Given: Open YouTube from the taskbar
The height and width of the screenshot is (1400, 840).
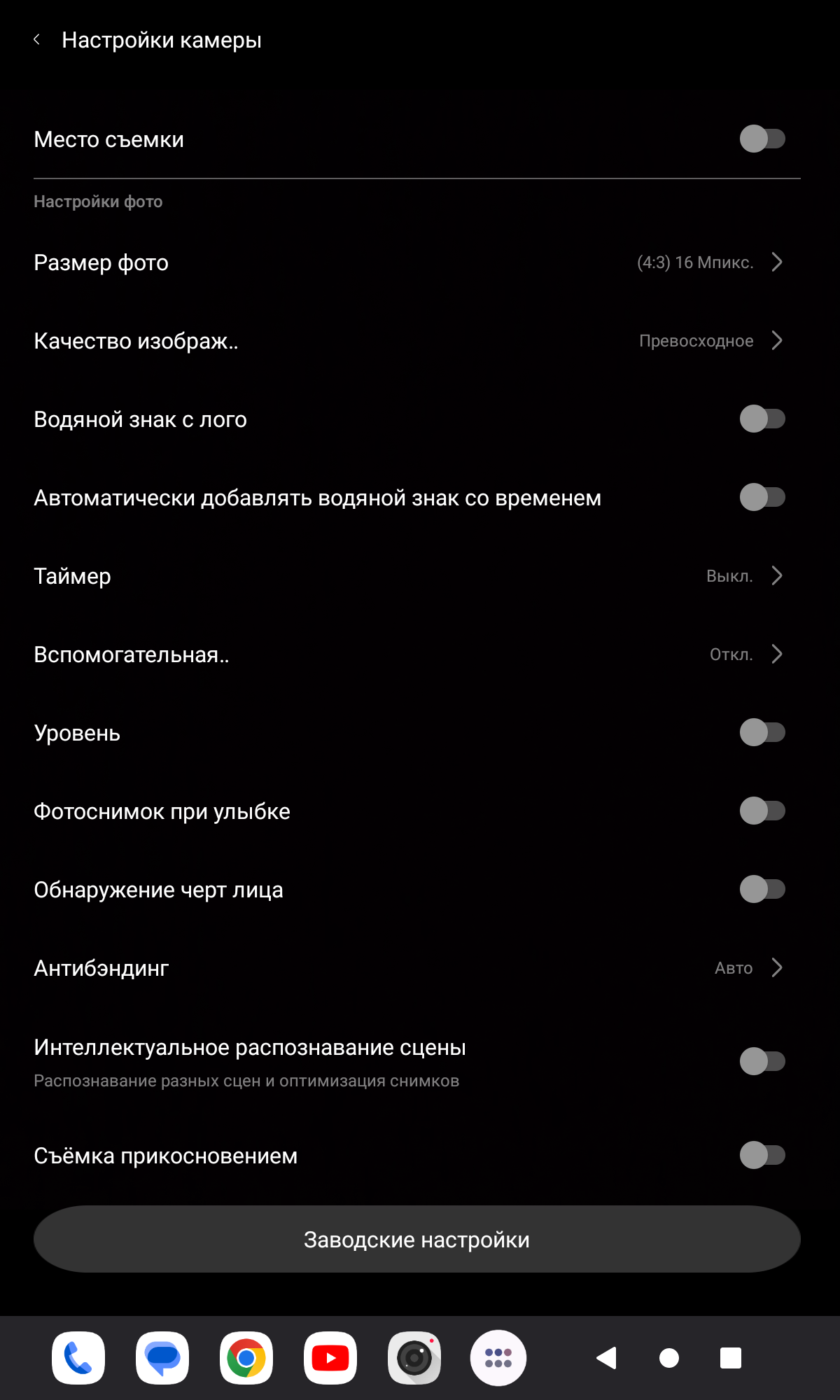Looking at the screenshot, I should 330,1358.
